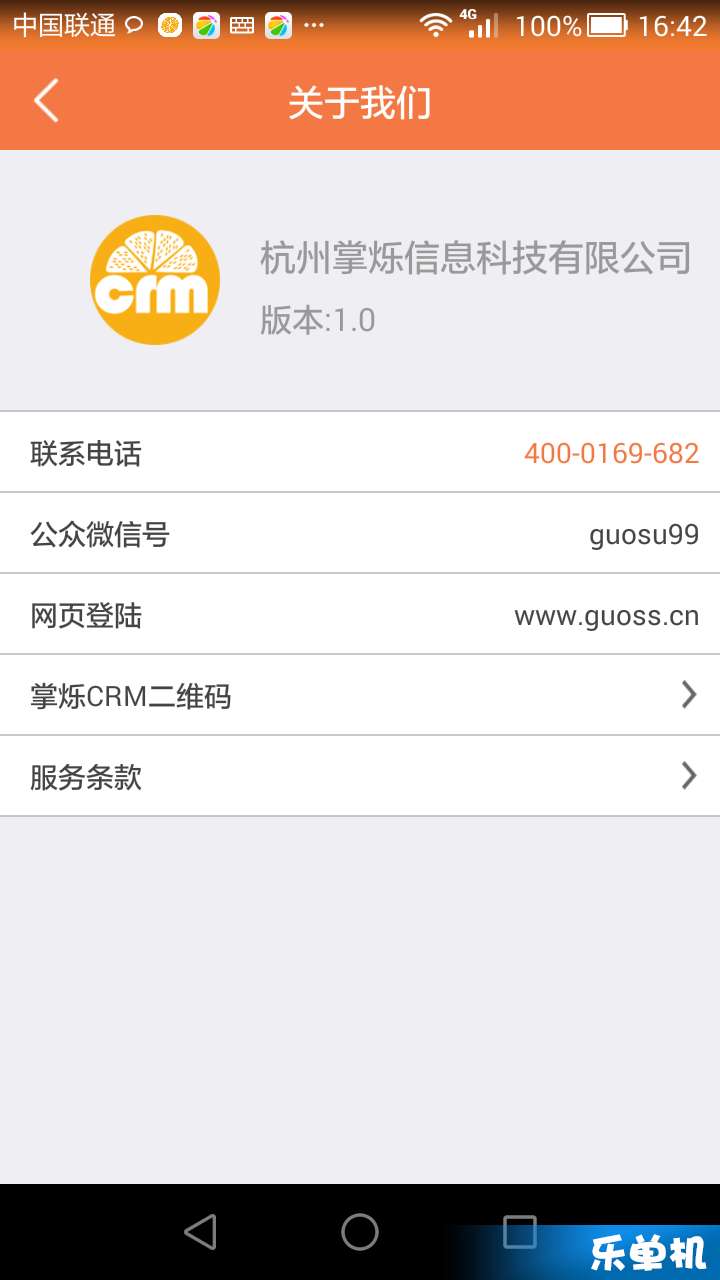
Task: Open the 掌烁CRM二维码 row
Action: point(360,695)
